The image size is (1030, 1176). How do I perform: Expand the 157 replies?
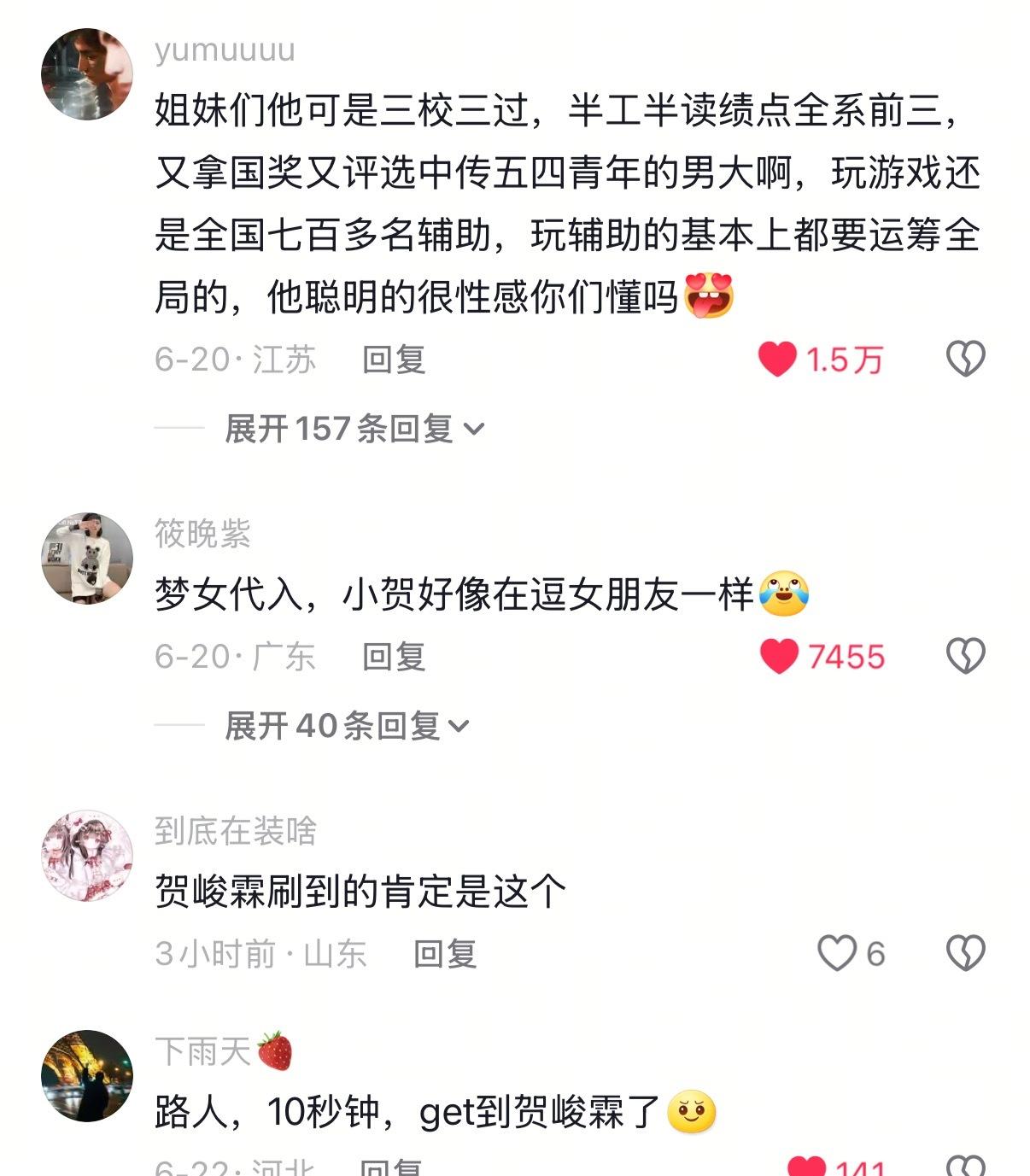[354, 429]
